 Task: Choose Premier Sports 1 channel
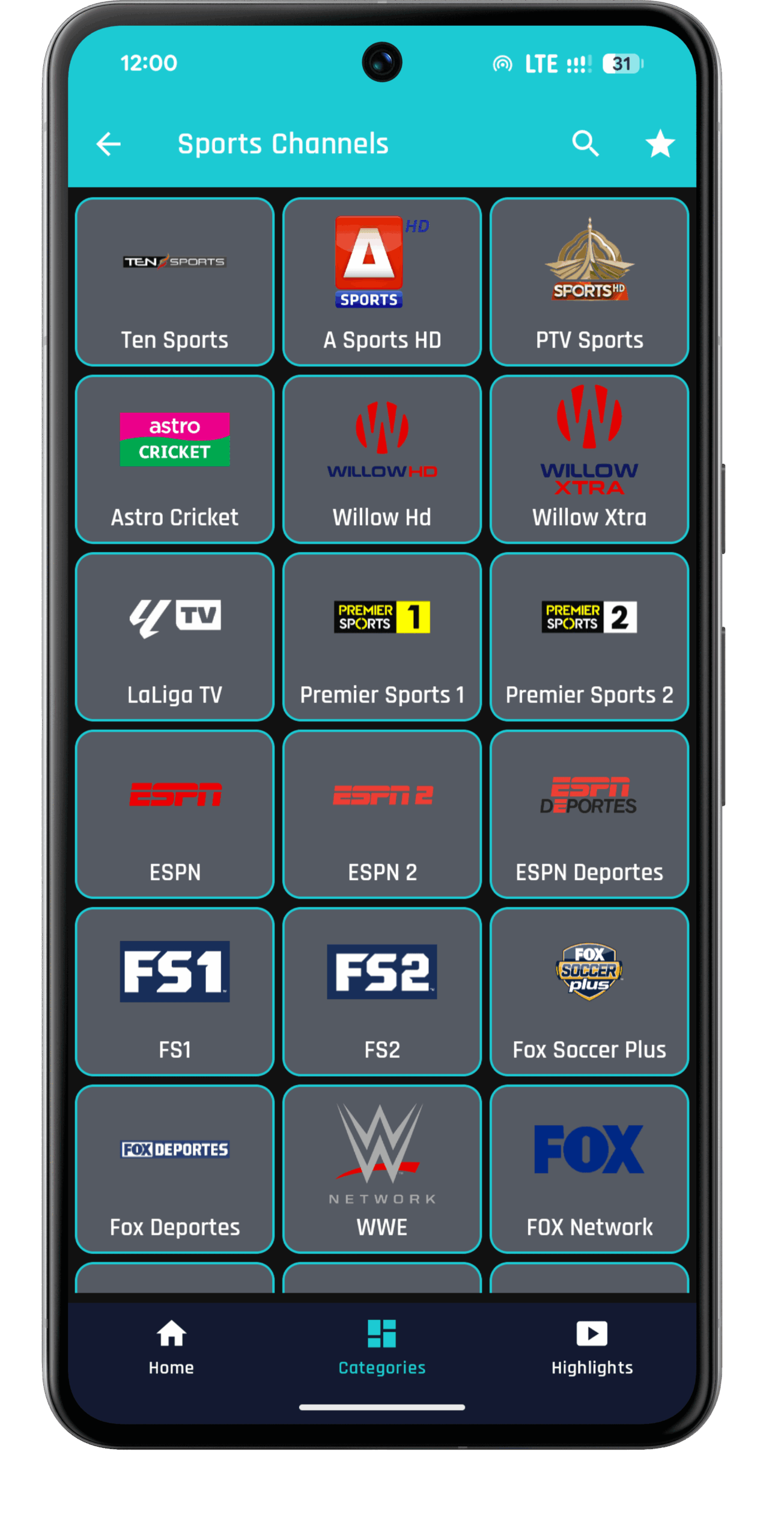tap(382, 636)
